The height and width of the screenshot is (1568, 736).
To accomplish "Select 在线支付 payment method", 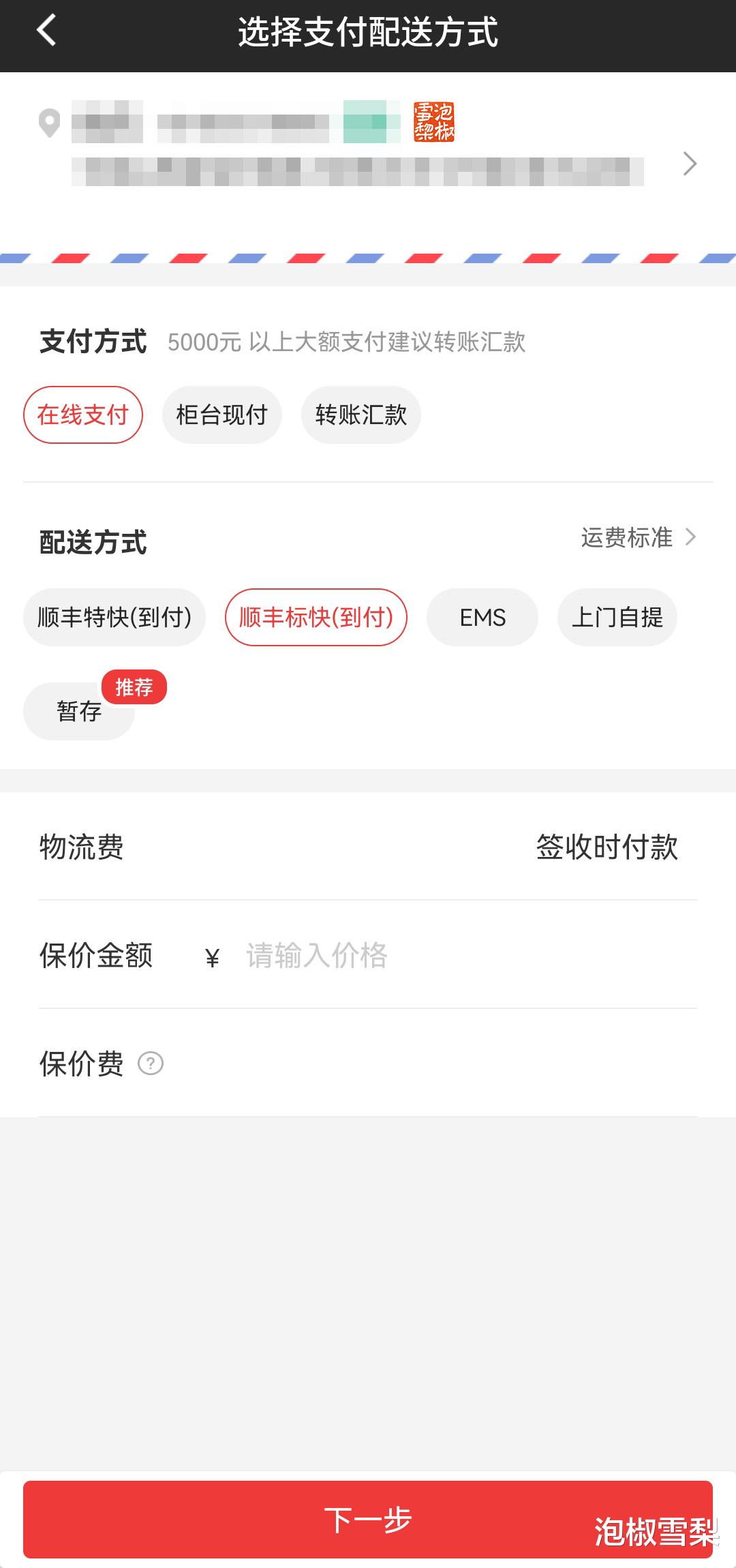I will [x=83, y=414].
